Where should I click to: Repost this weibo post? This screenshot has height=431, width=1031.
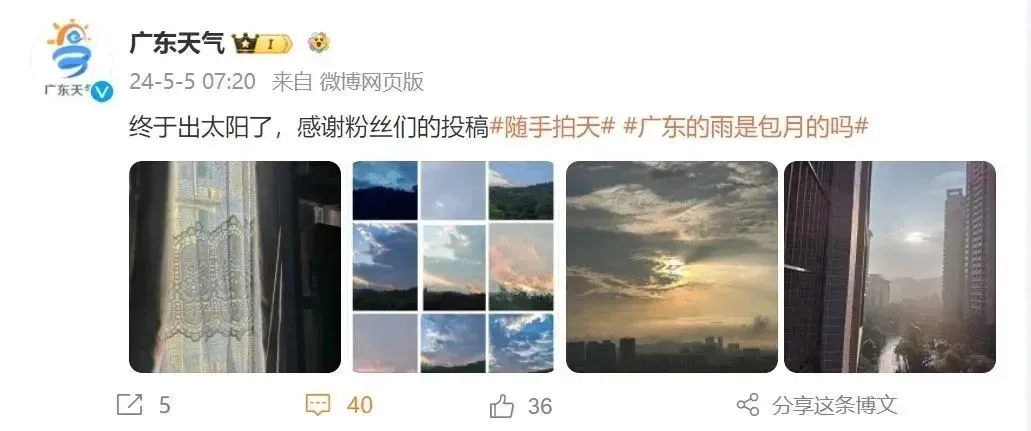tap(143, 405)
